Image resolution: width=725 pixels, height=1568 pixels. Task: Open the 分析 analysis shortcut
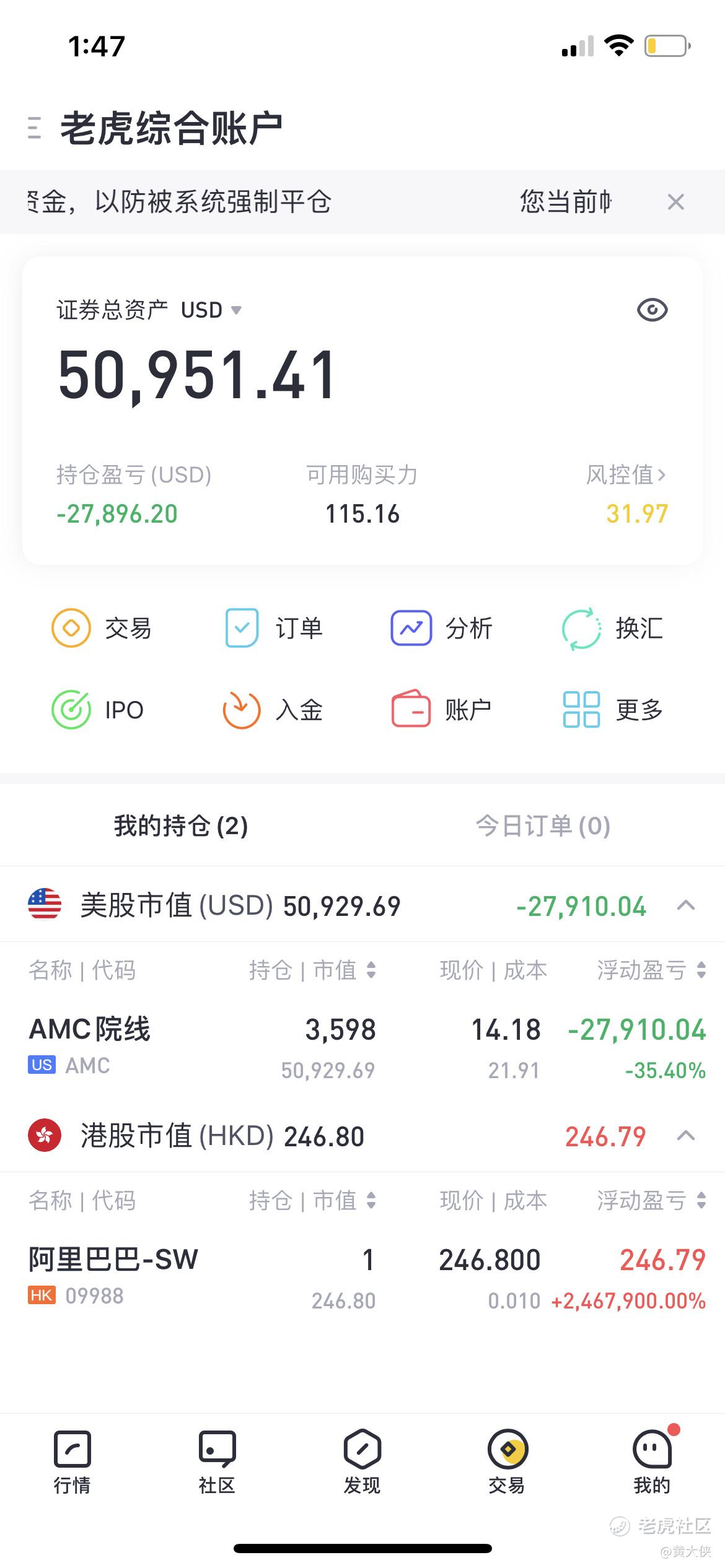click(441, 628)
